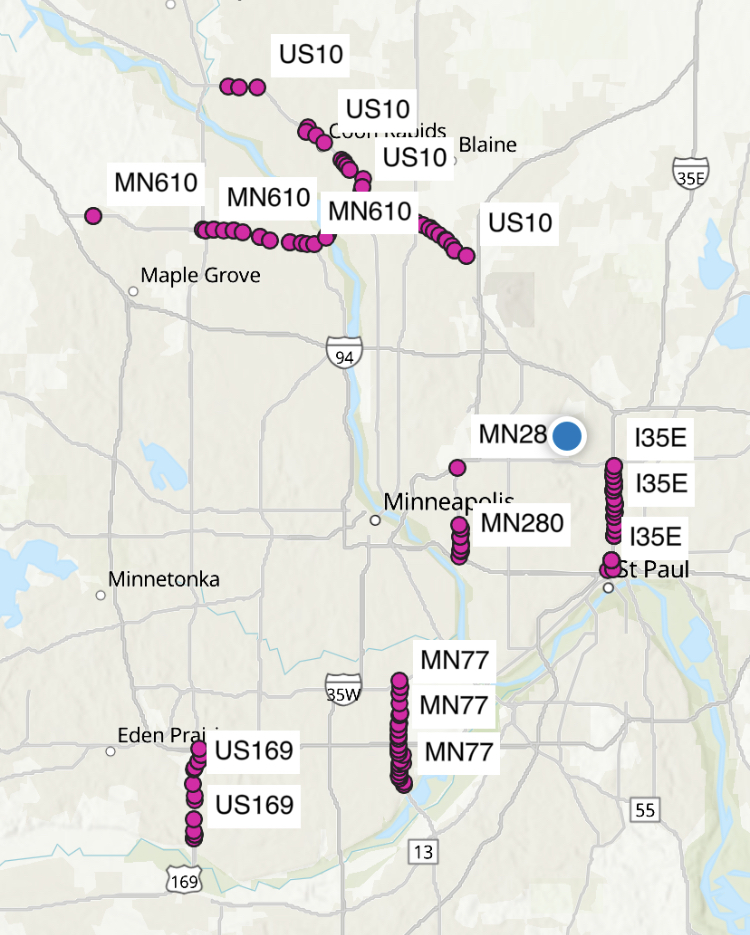Tap the blue current location dot
Viewport: 750px width, 935px height.
click(567, 436)
